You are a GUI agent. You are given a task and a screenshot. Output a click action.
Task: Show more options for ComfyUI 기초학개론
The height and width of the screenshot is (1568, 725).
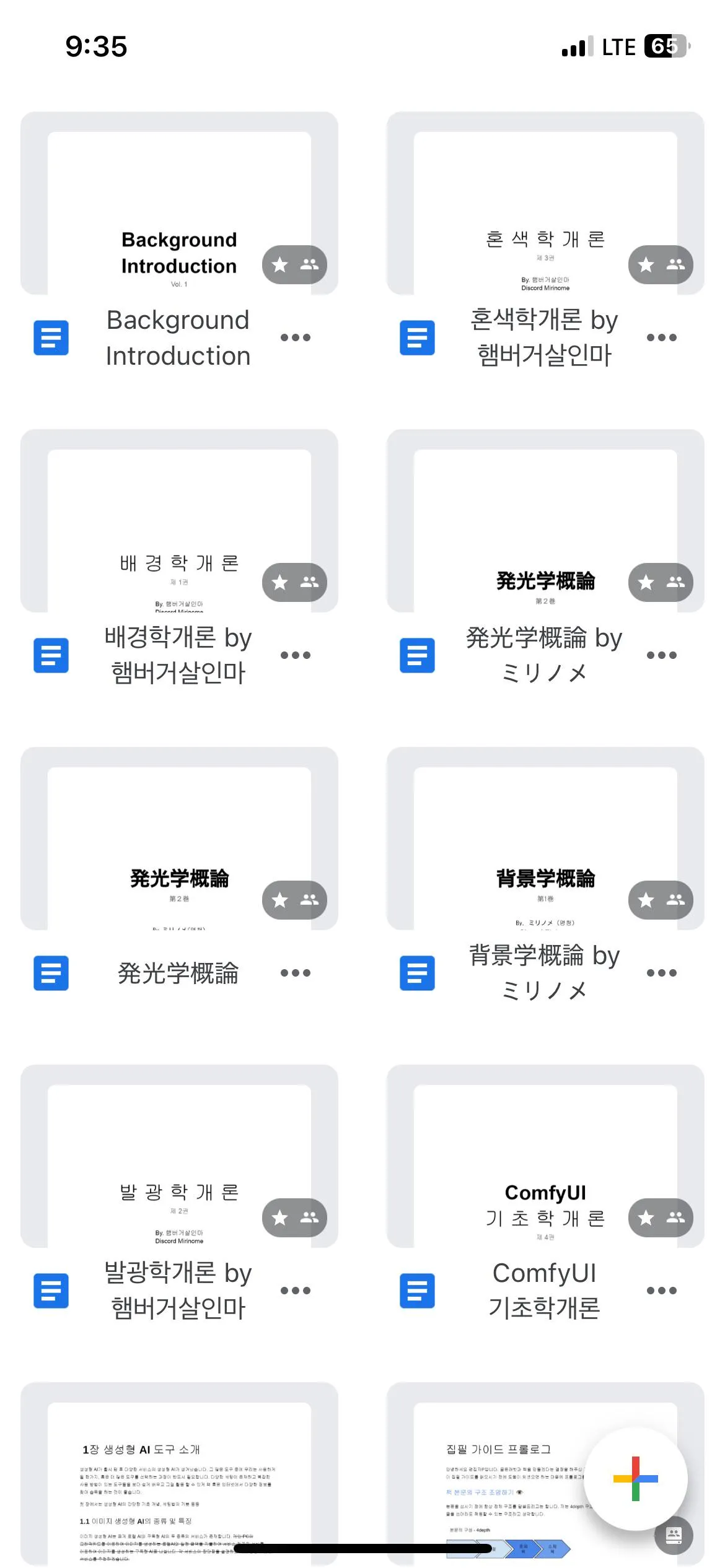[661, 1291]
